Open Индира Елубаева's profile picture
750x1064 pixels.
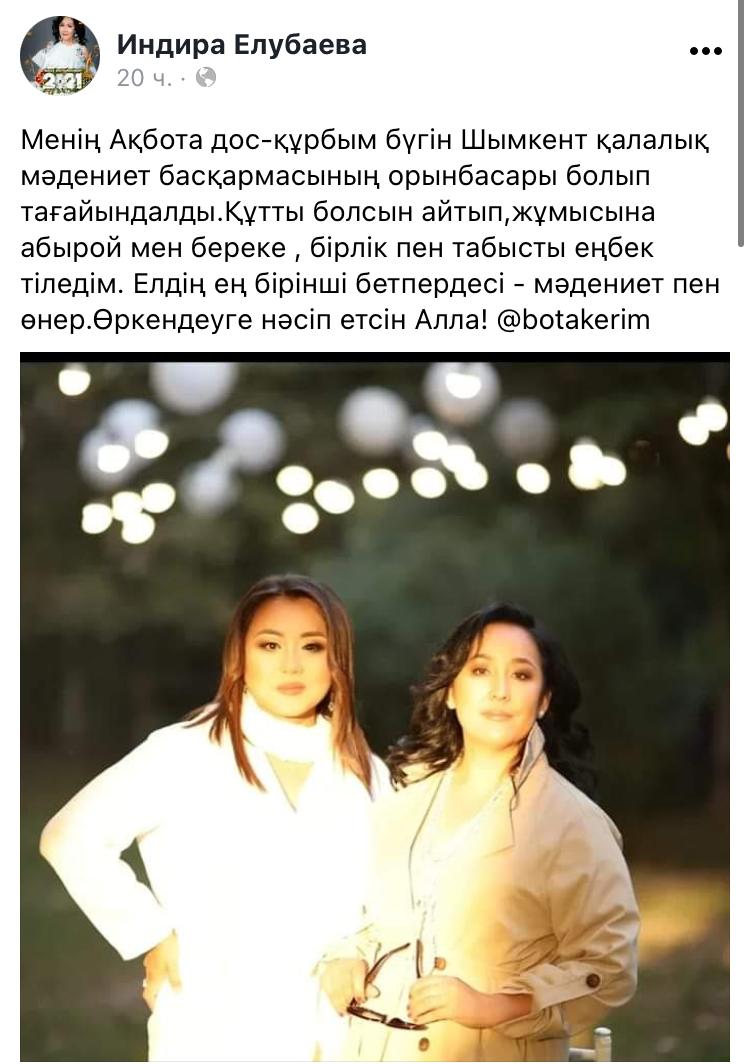pos(60,56)
